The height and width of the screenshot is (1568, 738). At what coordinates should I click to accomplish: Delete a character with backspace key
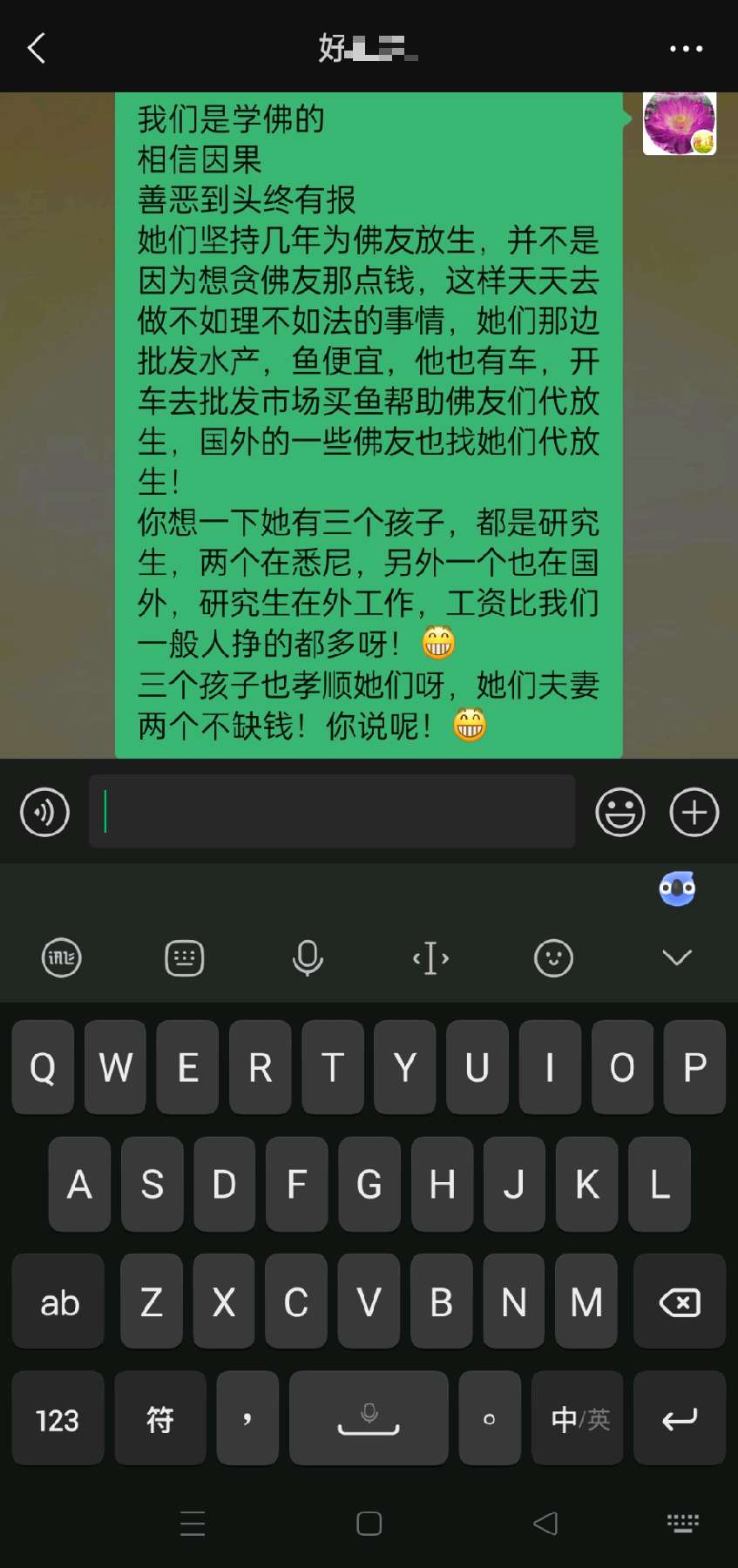[x=679, y=1302]
